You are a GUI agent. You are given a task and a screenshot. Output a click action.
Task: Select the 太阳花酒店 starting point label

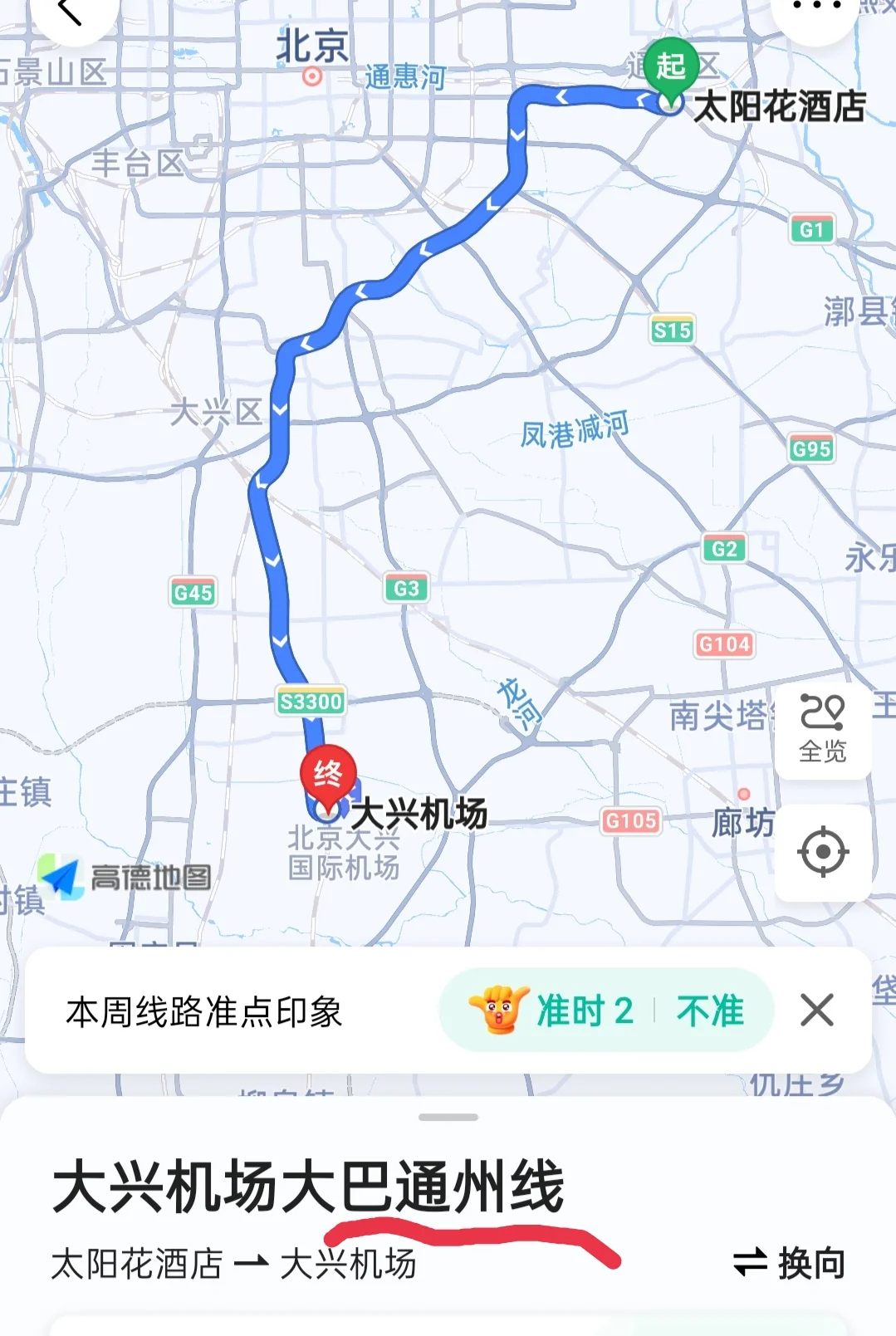pos(137,1263)
